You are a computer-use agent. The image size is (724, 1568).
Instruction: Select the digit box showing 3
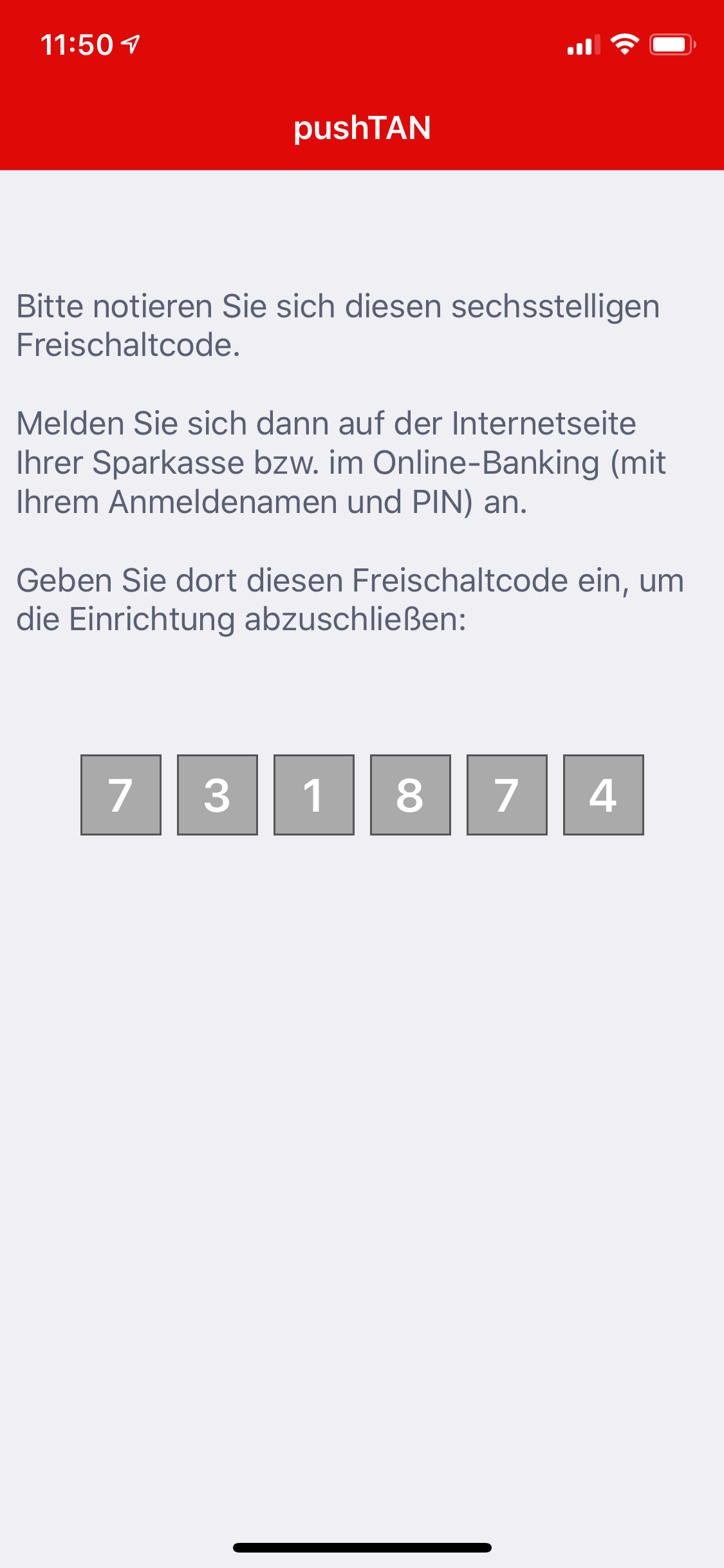click(x=217, y=795)
